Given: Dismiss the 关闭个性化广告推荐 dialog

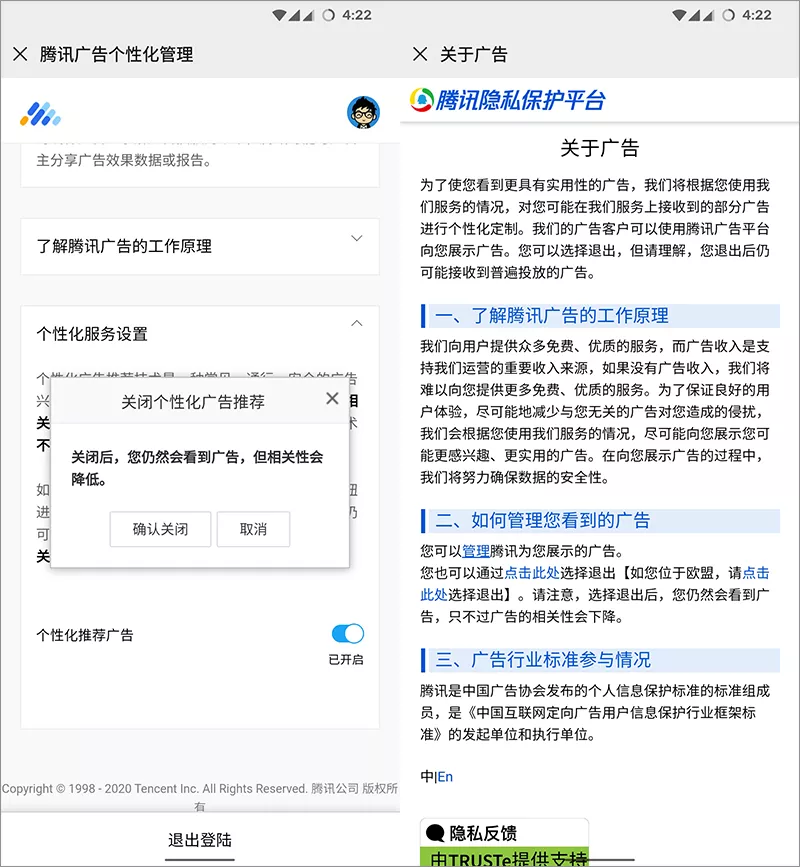Looking at the screenshot, I should tap(332, 399).
